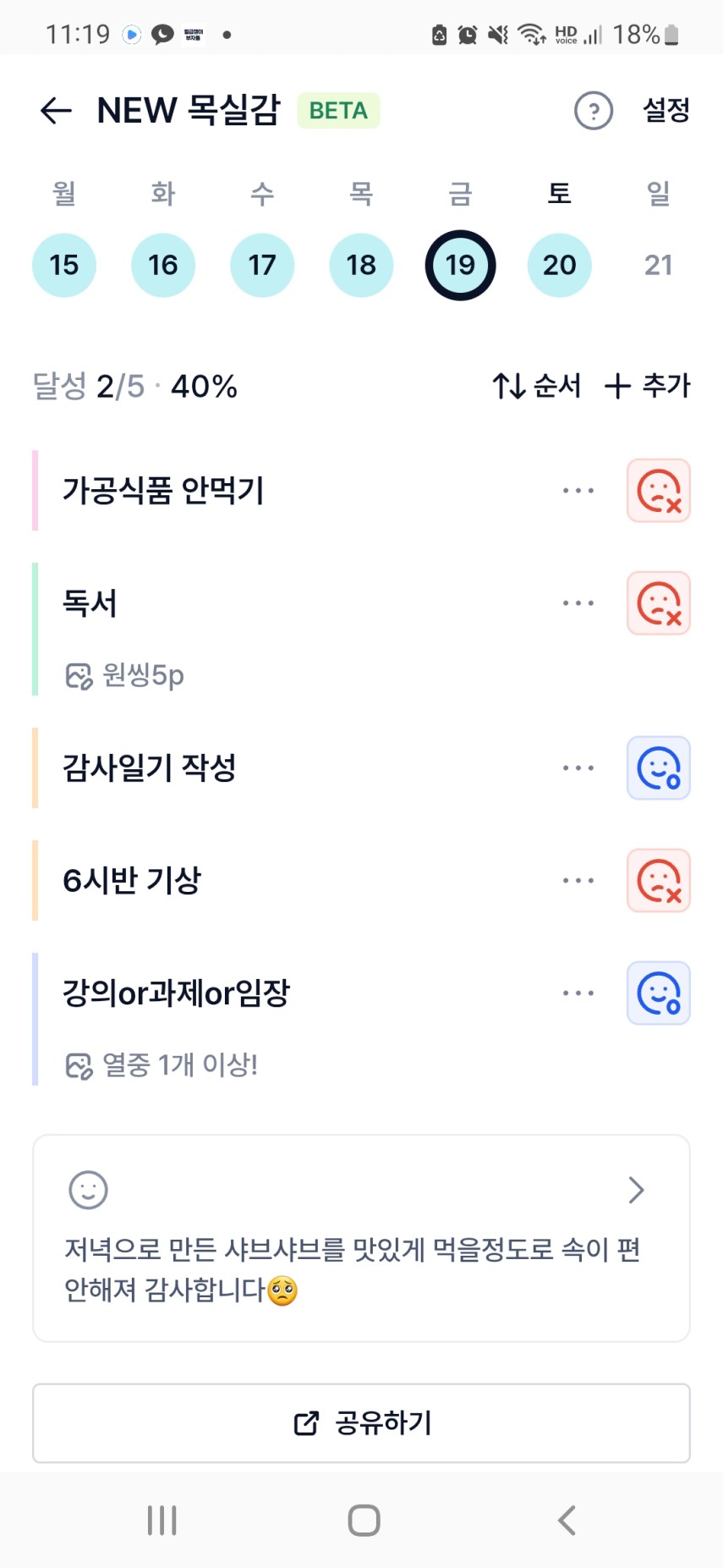Open the gratitude note card about 샤브샤브
The height and width of the screenshot is (1568, 723).
[361, 1238]
